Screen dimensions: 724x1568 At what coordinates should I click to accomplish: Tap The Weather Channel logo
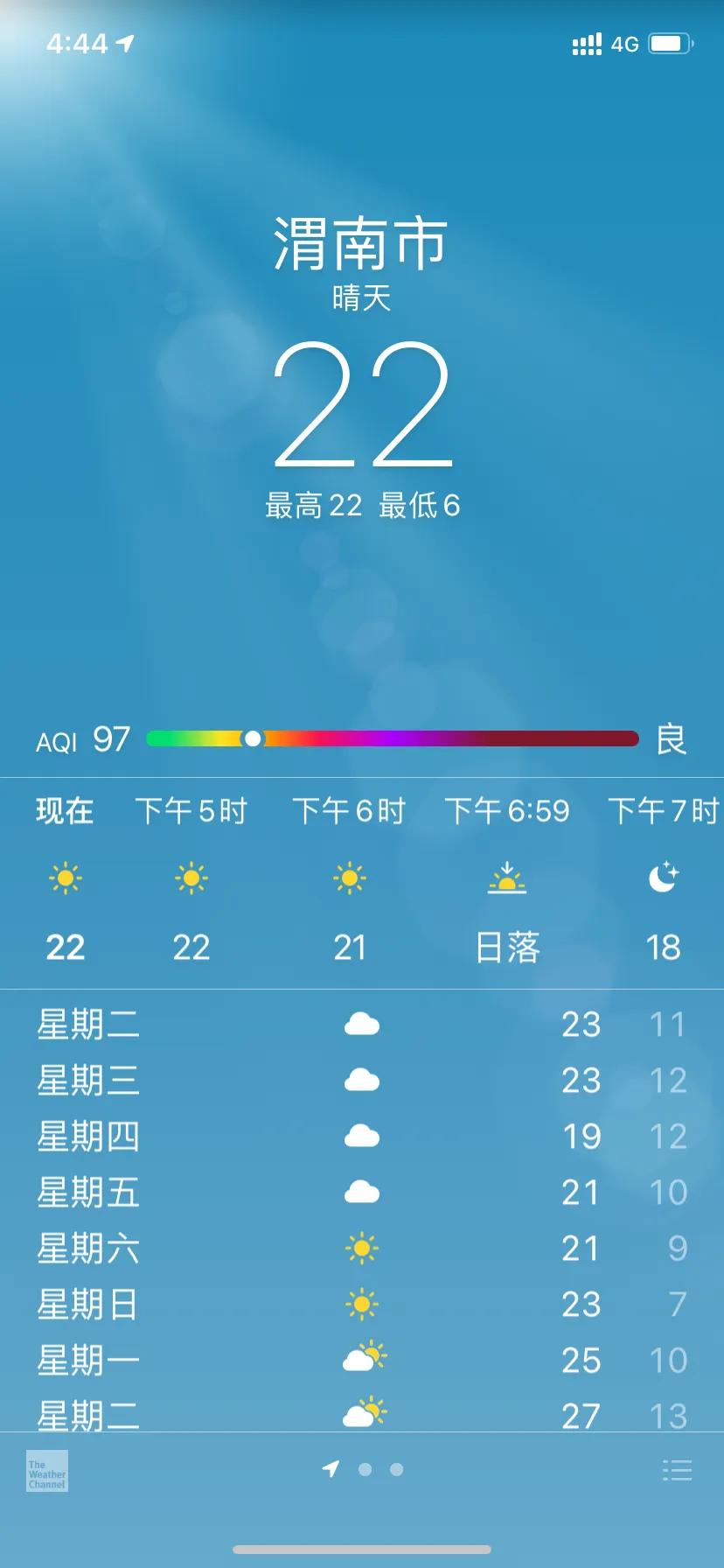48,1471
